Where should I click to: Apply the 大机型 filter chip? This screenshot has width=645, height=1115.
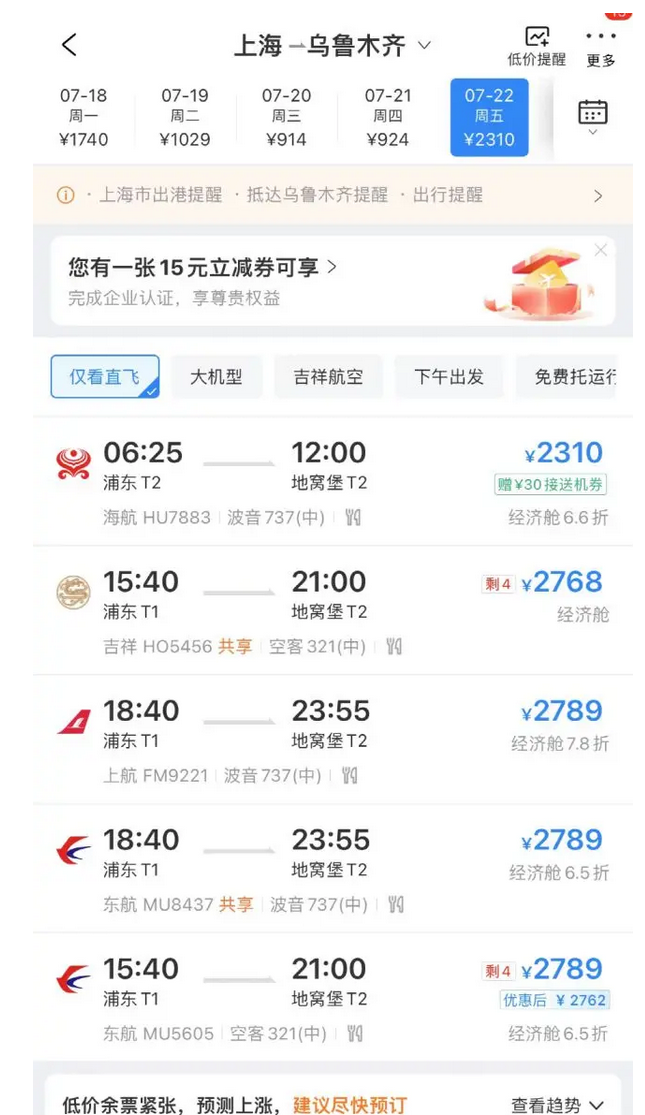pos(215,377)
